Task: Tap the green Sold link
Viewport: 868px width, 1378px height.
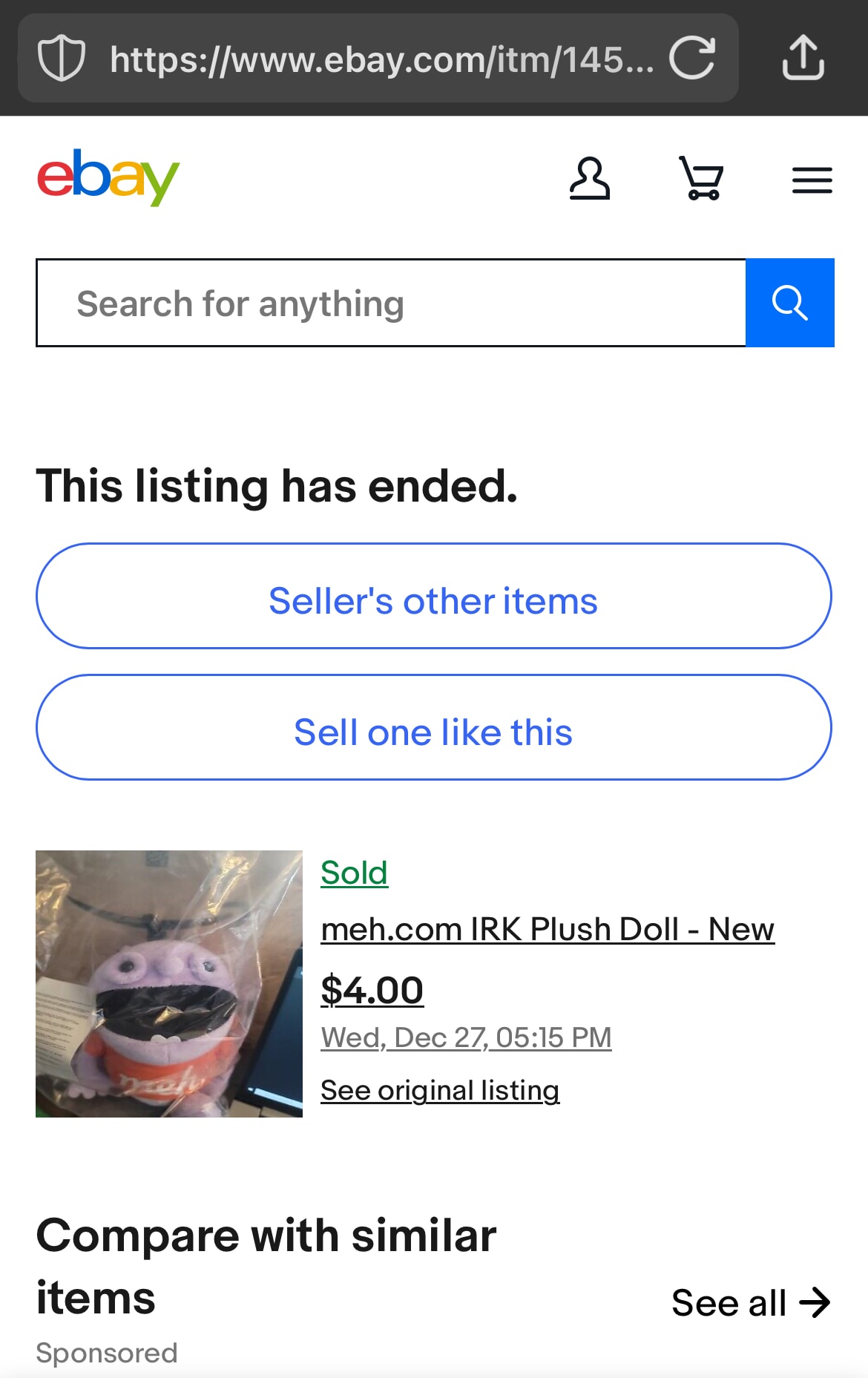Action: [354, 873]
